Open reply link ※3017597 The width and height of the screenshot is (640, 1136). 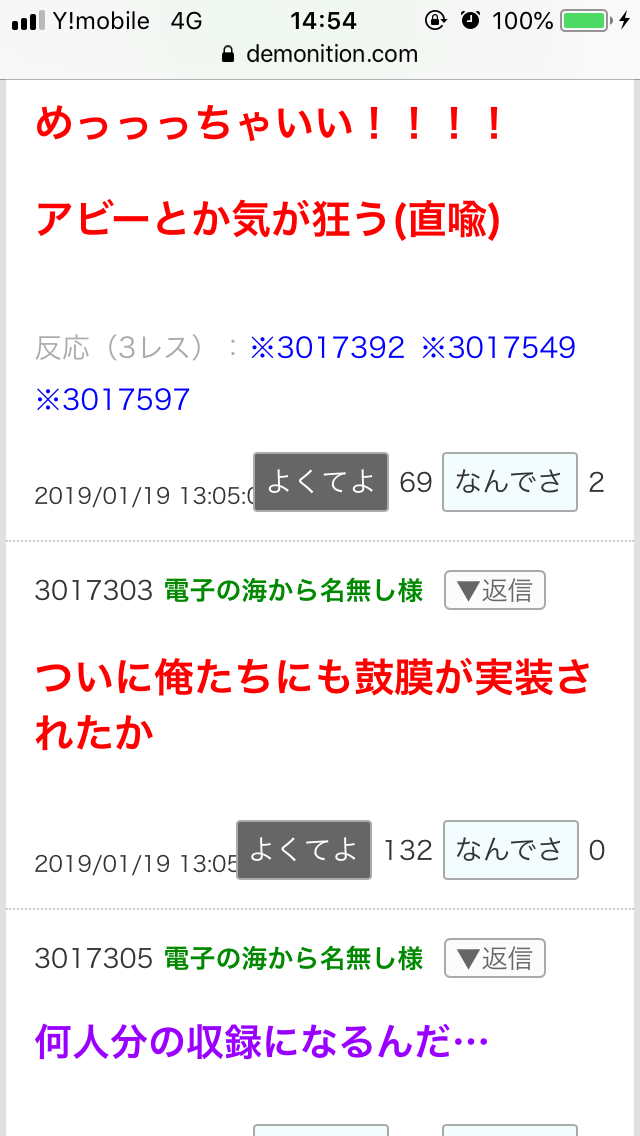click(112, 400)
